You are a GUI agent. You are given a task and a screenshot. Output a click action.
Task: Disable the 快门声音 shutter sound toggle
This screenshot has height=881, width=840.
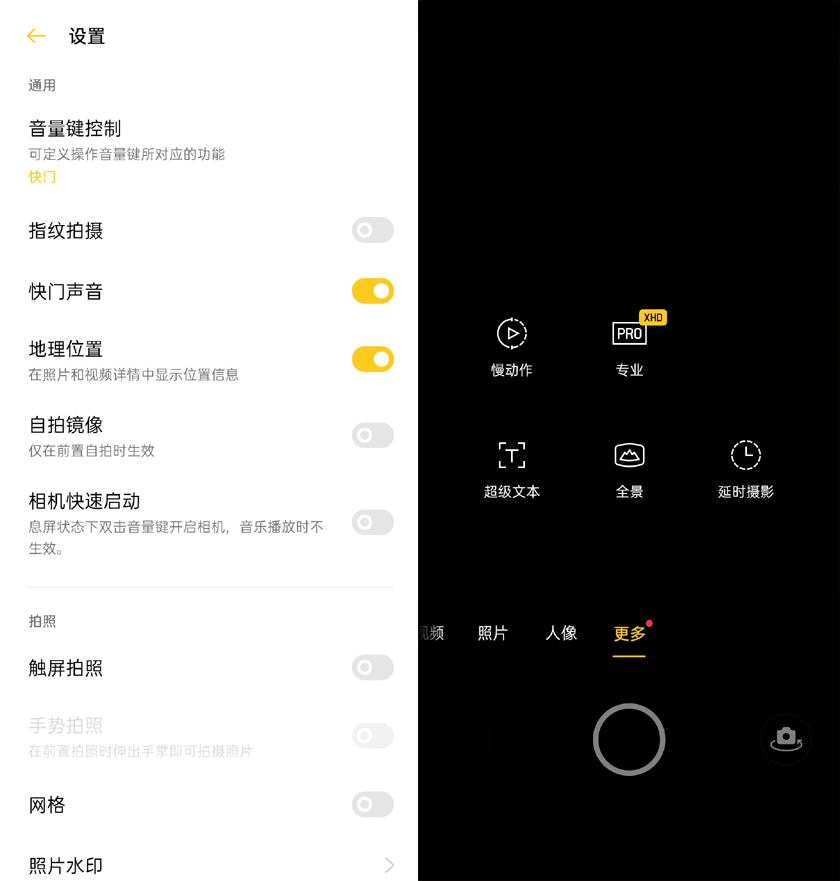click(x=372, y=291)
